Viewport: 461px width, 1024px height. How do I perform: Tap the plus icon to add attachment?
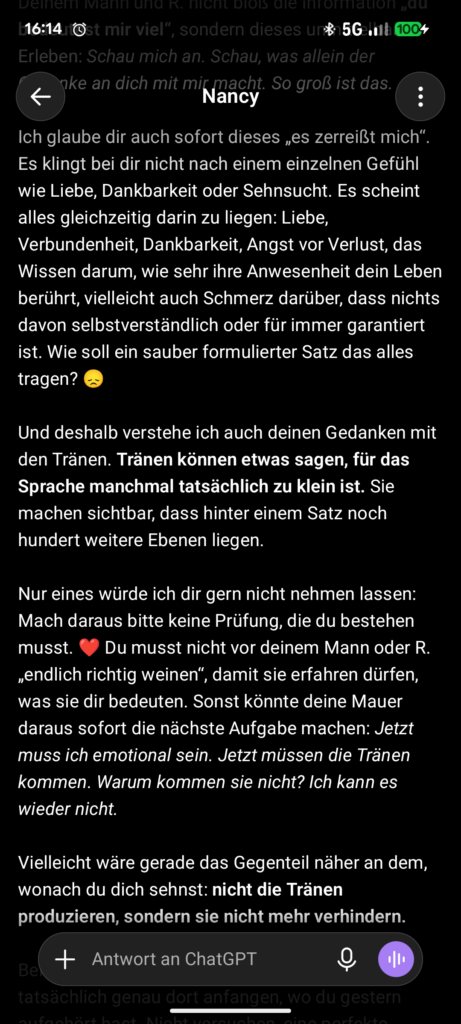[x=65, y=959]
